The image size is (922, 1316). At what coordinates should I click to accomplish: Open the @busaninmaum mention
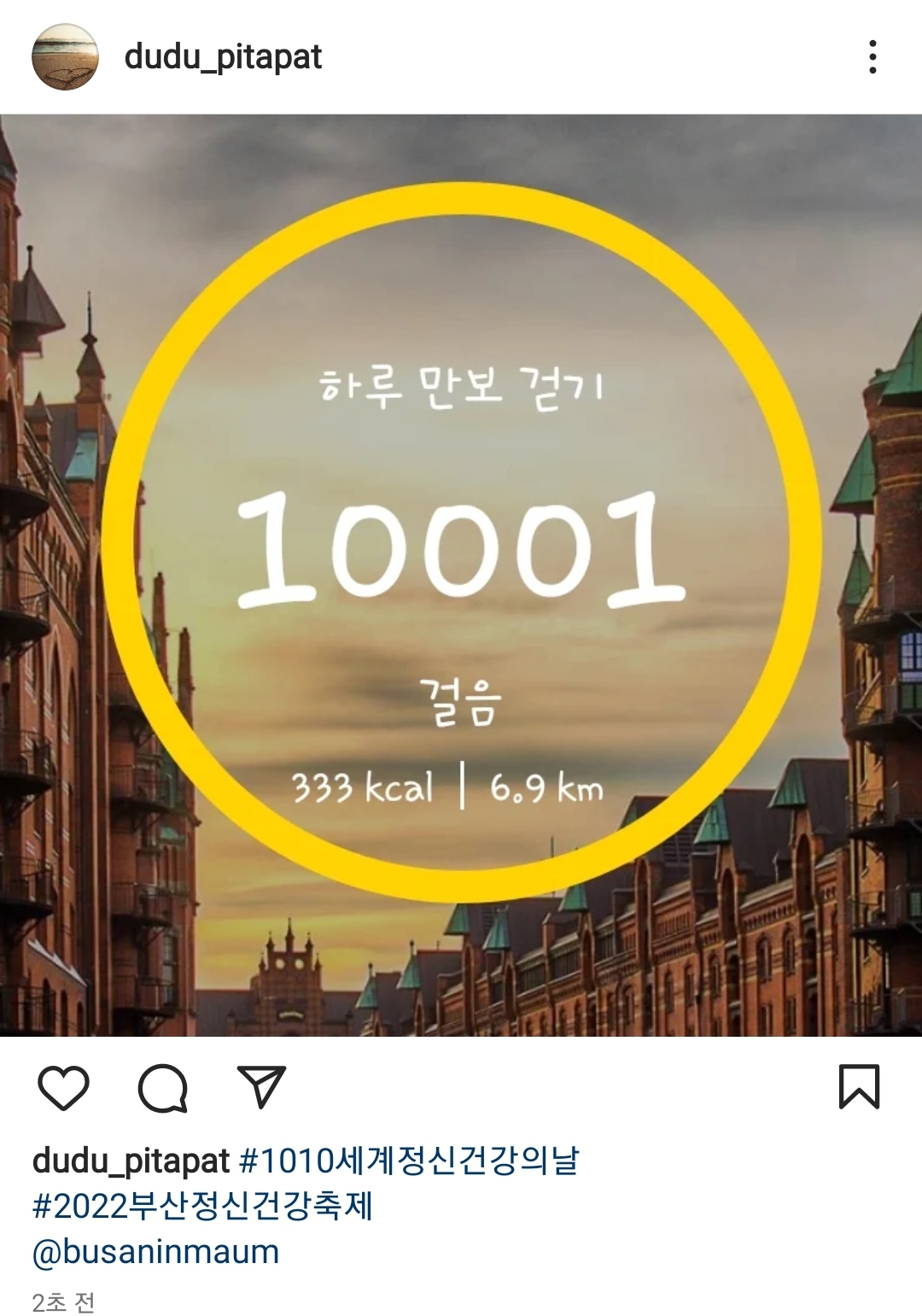point(155,1252)
